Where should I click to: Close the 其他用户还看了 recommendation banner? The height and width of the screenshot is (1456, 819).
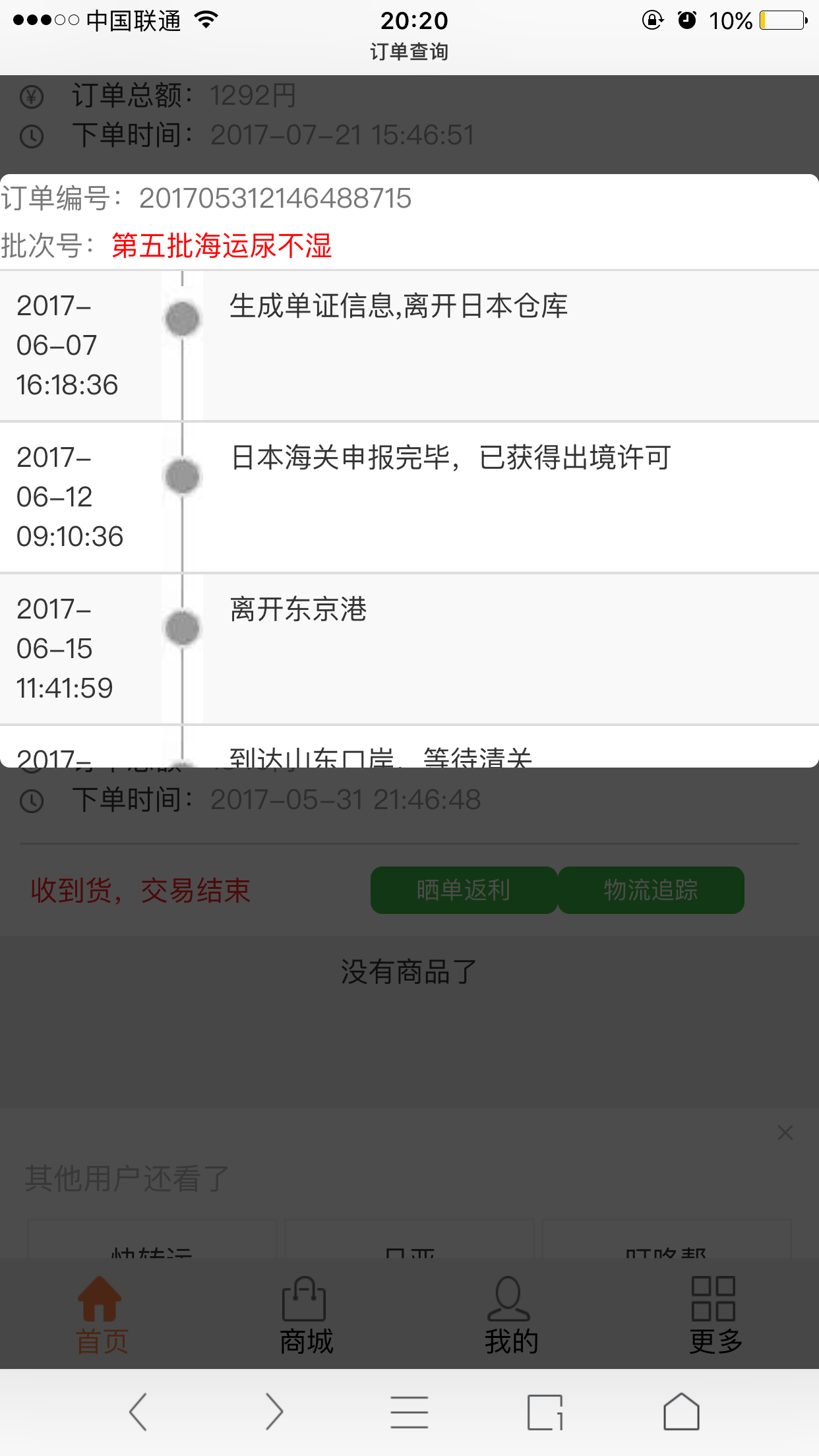785,1133
